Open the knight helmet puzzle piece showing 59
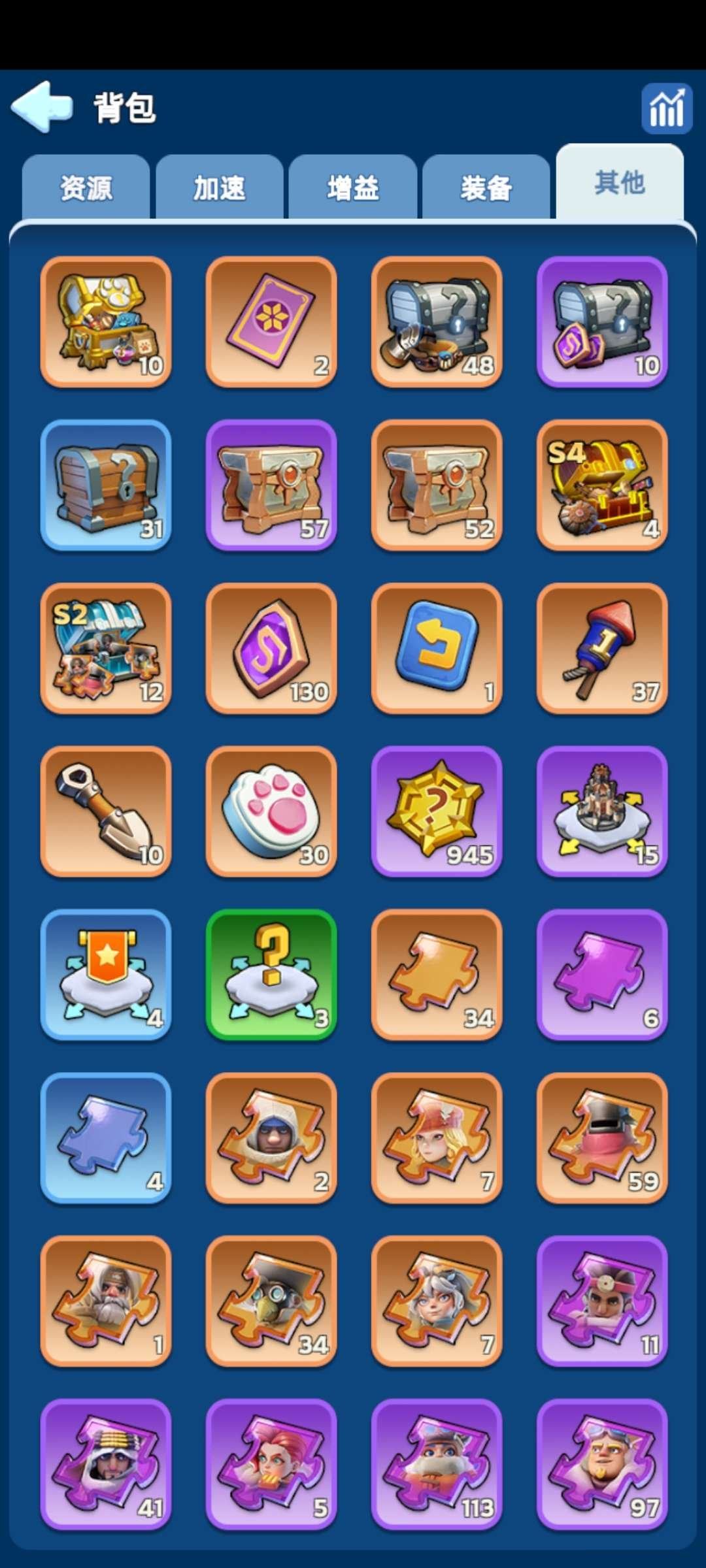Screen dimensions: 706x1568 coord(602,1138)
